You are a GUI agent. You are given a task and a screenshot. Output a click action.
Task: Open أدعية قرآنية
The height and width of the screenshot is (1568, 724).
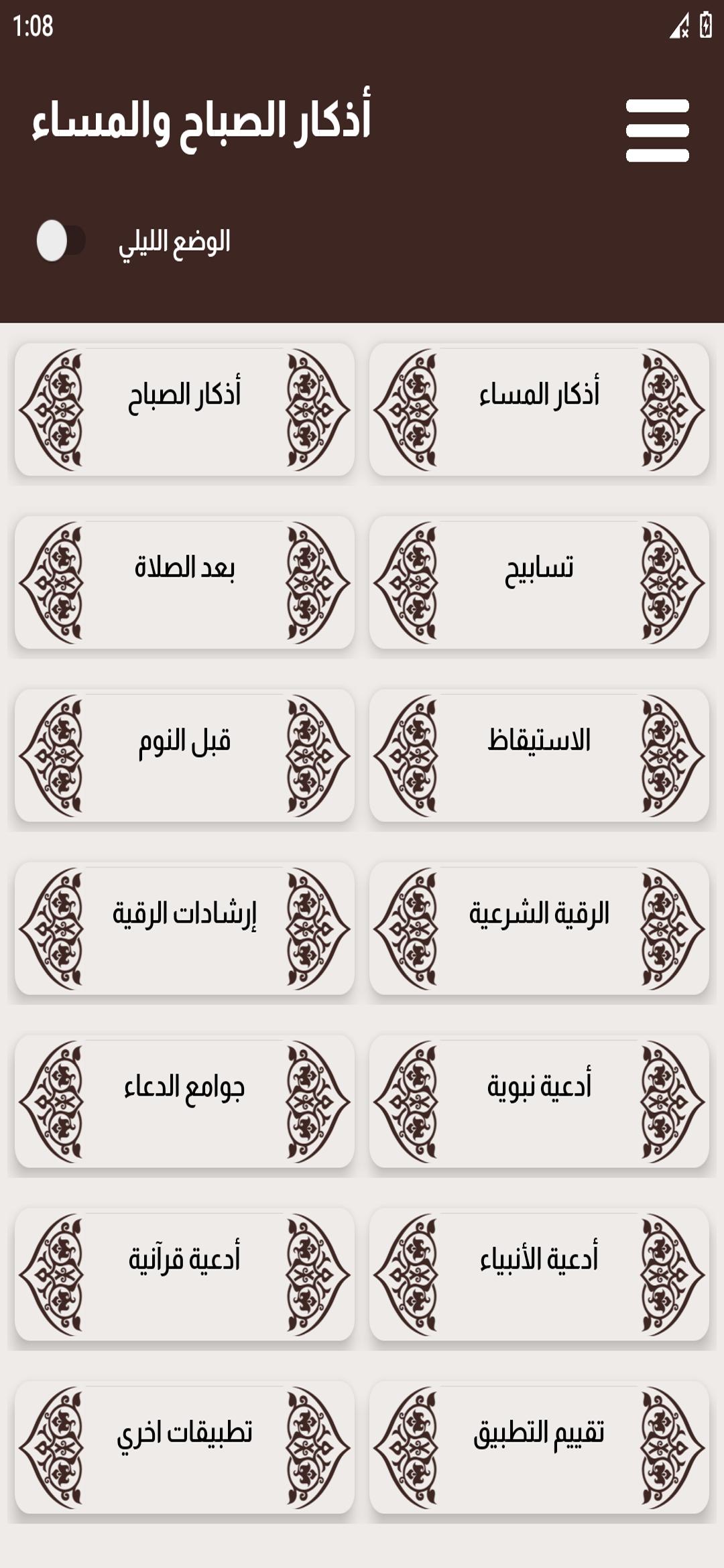pyautogui.click(x=184, y=1274)
